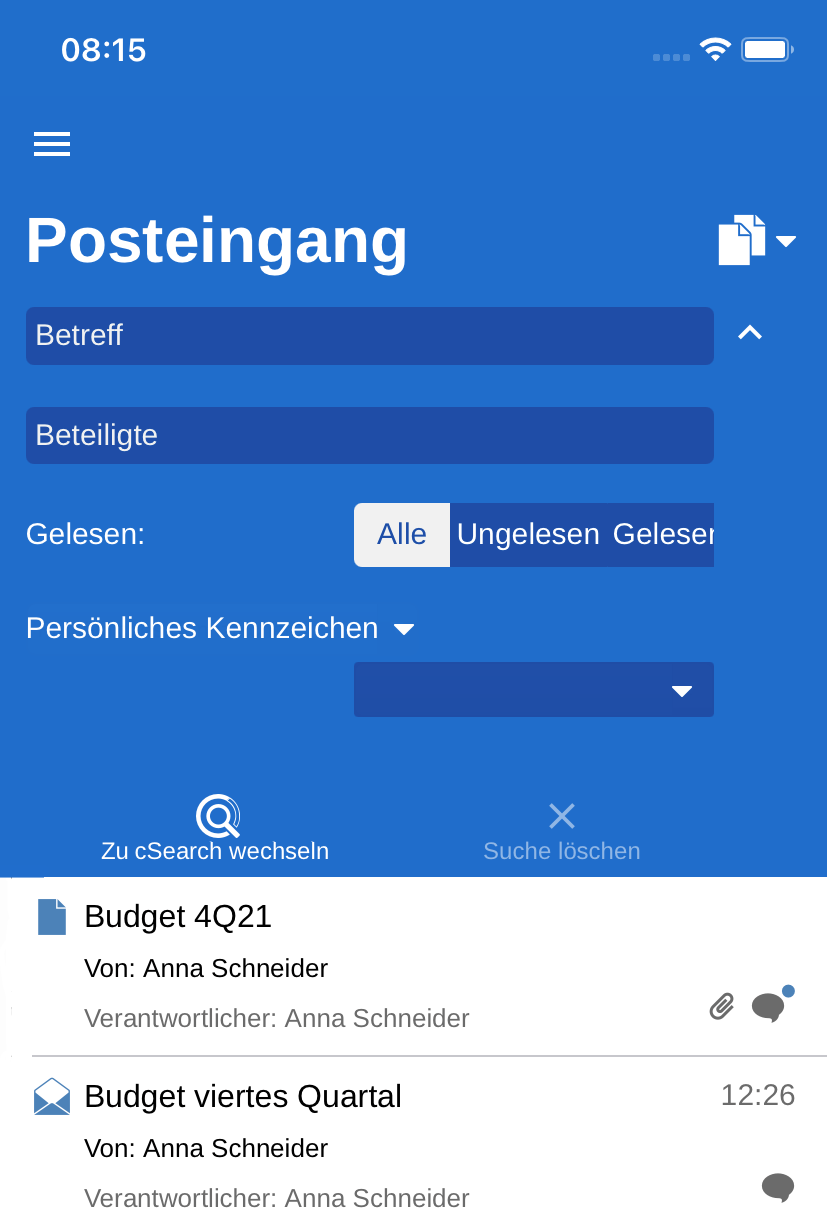Image resolution: width=827 pixels, height=1222 pixels.
Task: Open the documents dropdown next to Posteingang
Action: pos(756,240)
